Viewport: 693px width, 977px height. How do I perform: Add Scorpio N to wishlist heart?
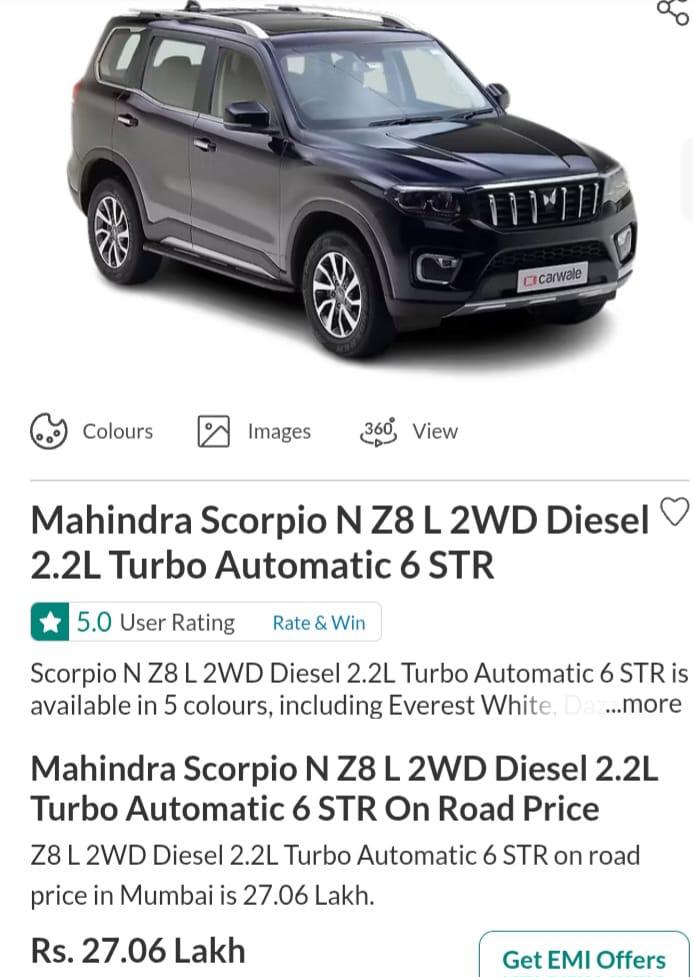(675, 511)
